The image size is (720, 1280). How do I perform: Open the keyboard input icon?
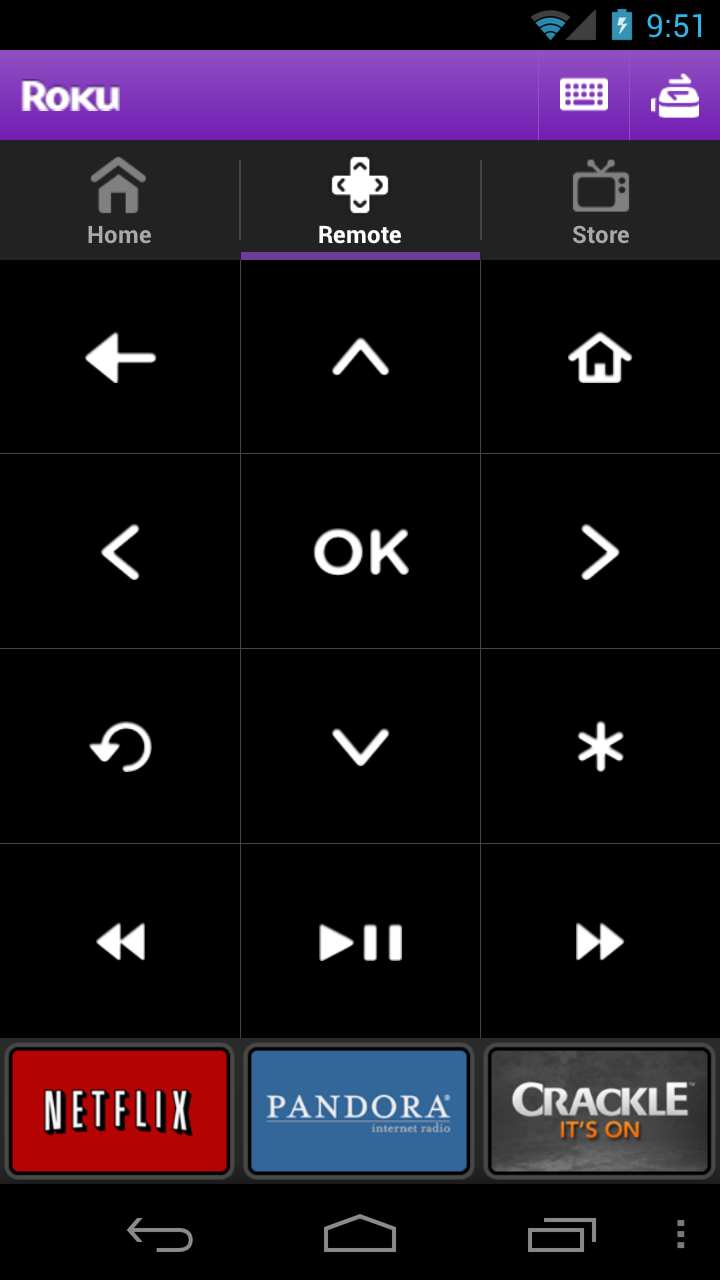coord(584,96)
